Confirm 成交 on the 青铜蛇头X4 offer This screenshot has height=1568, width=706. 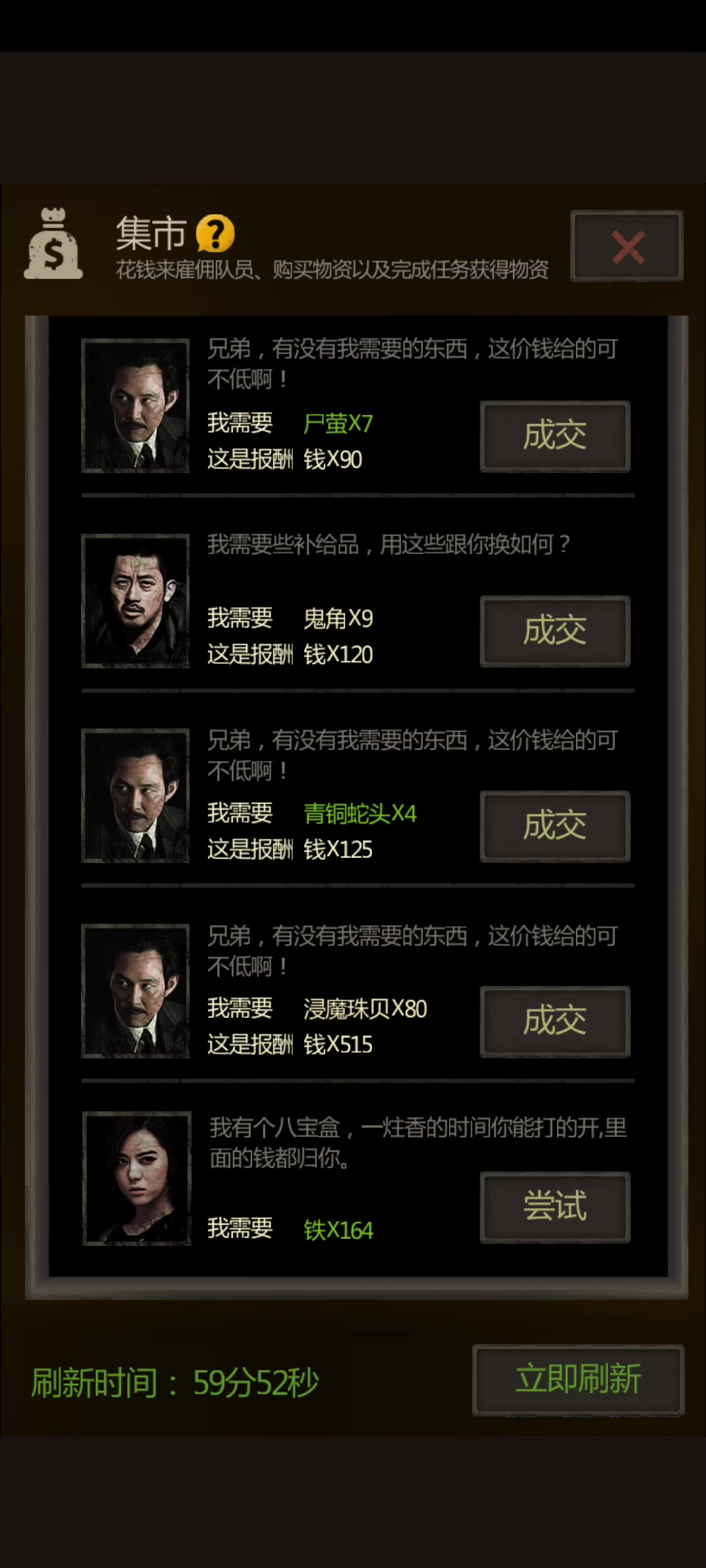pyautogui.click(x=555, y=826)
